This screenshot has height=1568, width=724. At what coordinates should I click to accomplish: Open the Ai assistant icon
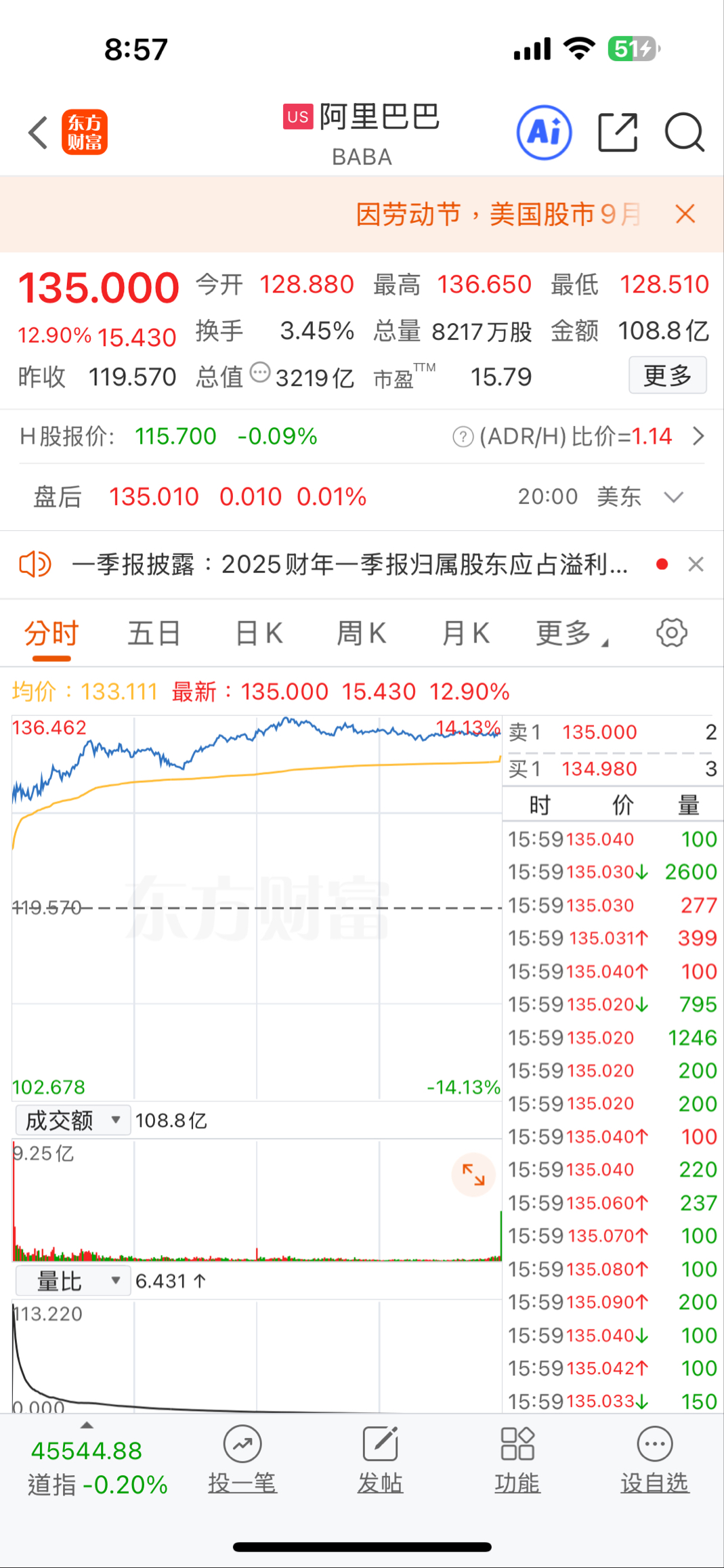click(544, 132)
